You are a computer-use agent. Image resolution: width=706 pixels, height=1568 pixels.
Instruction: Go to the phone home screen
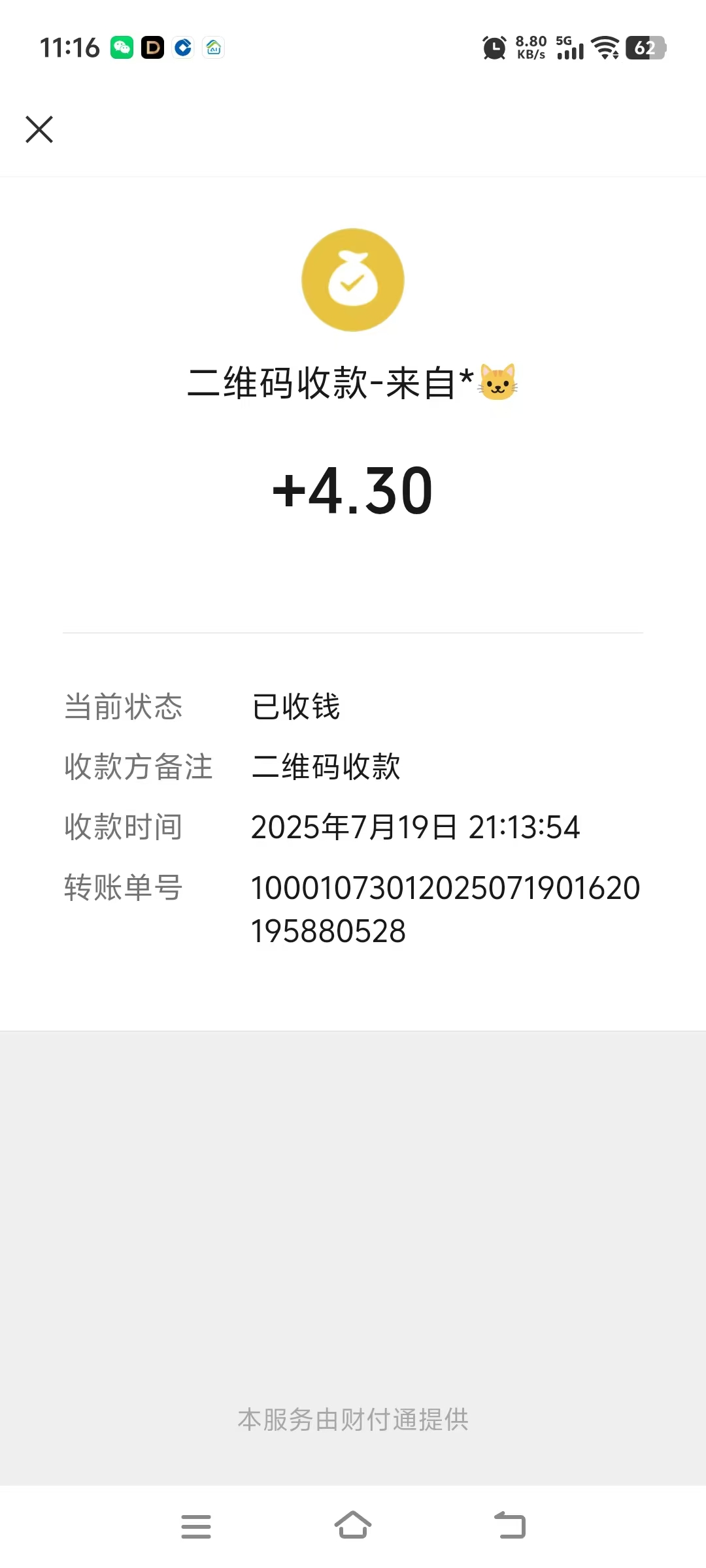pos(353,1526)
